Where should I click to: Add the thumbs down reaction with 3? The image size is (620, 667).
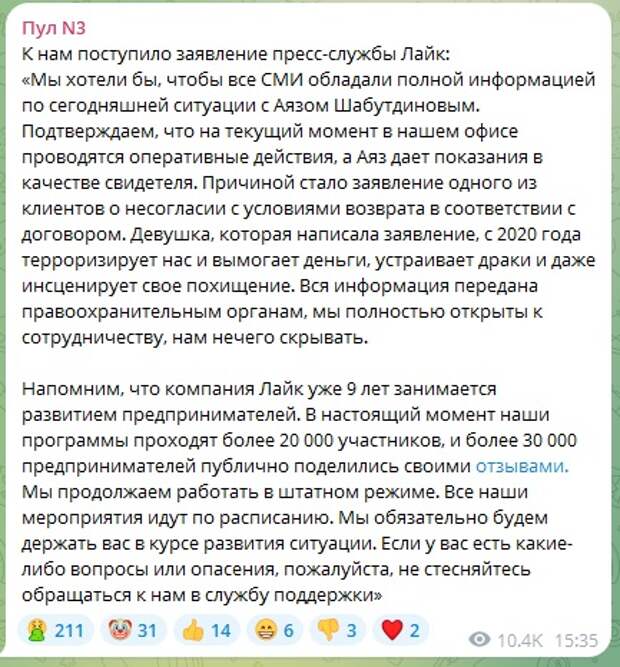(337, 630)
